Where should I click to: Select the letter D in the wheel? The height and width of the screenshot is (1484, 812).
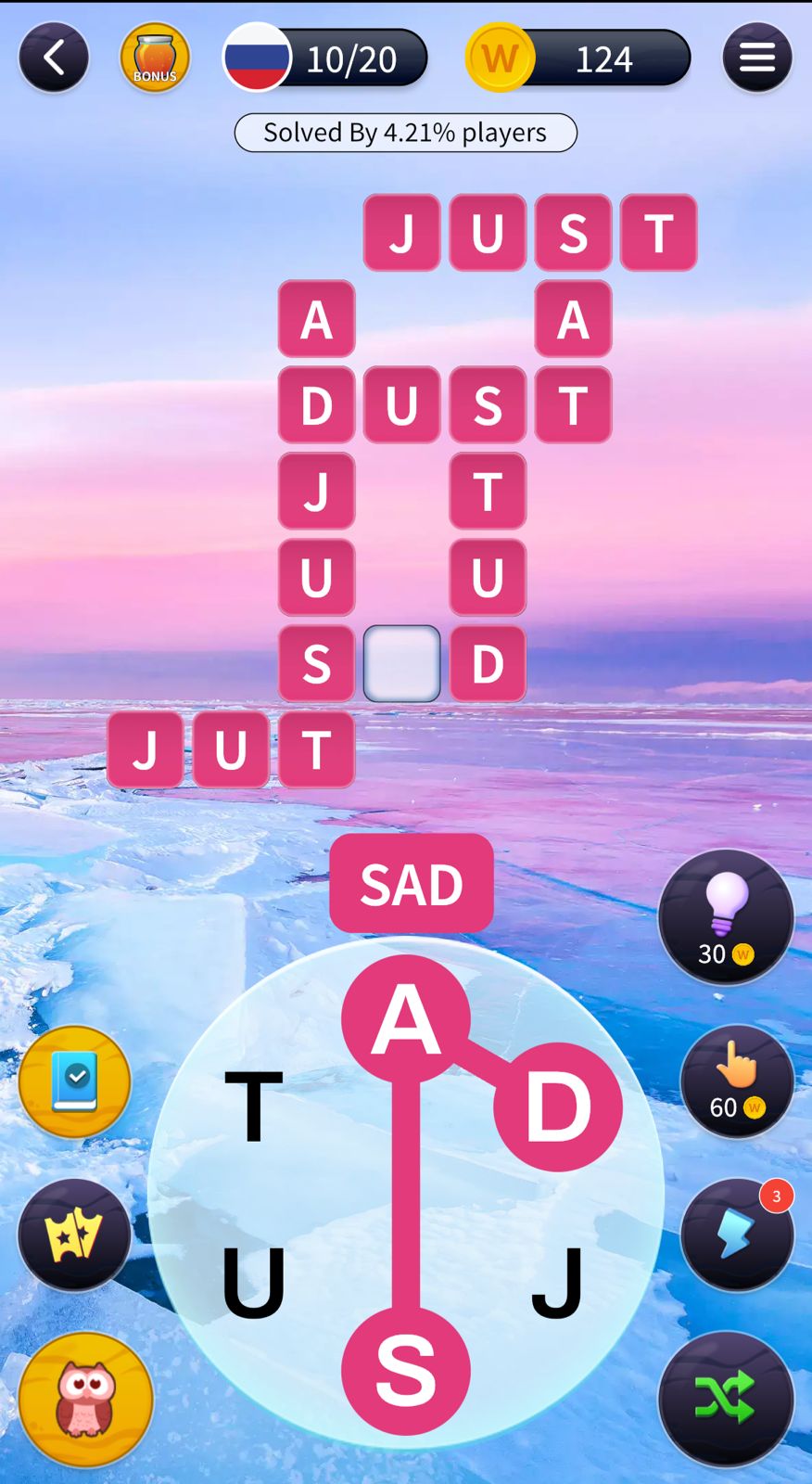coord(557,1107)
